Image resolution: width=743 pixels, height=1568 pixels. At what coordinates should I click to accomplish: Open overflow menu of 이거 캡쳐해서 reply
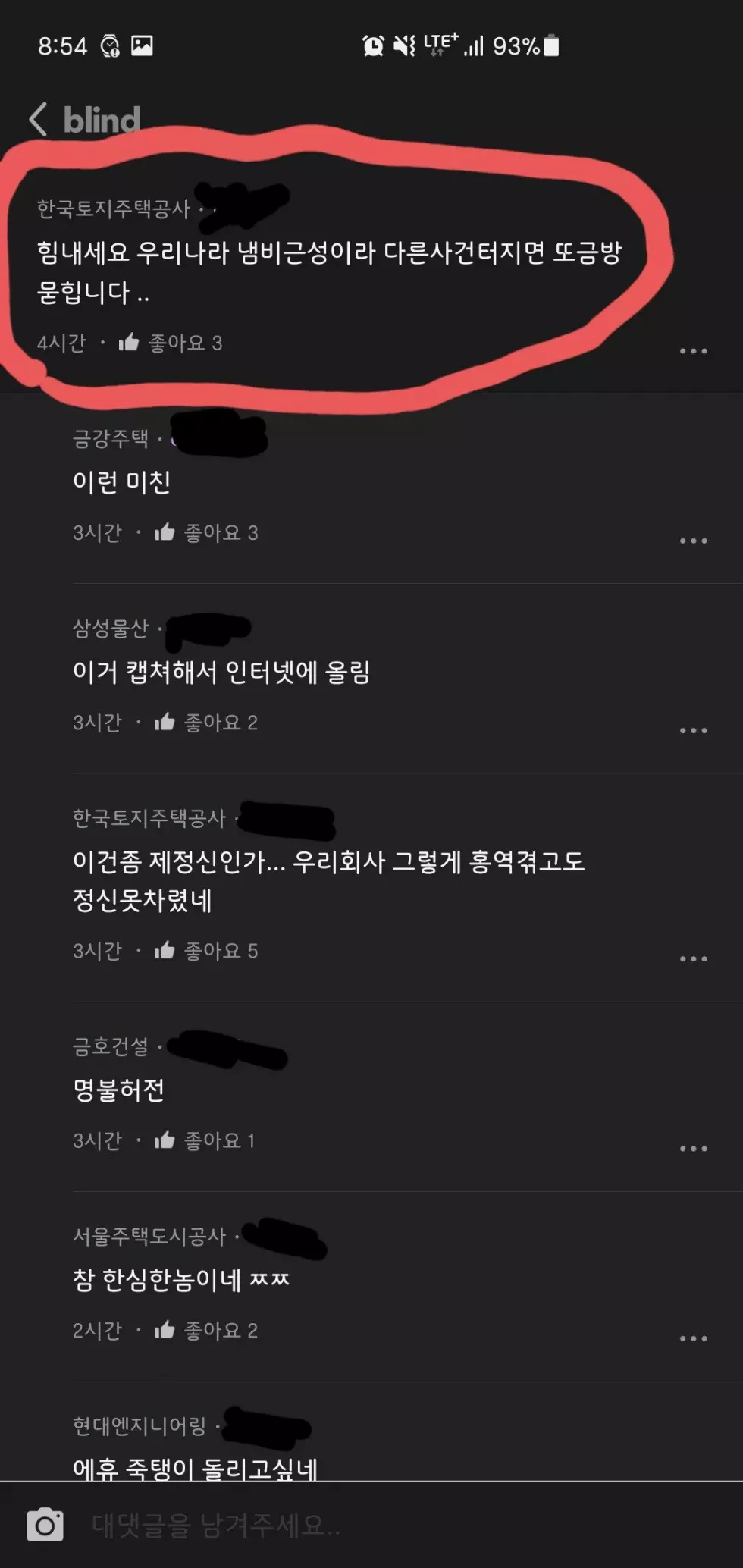pyautogui.click(x=693, y=730)
